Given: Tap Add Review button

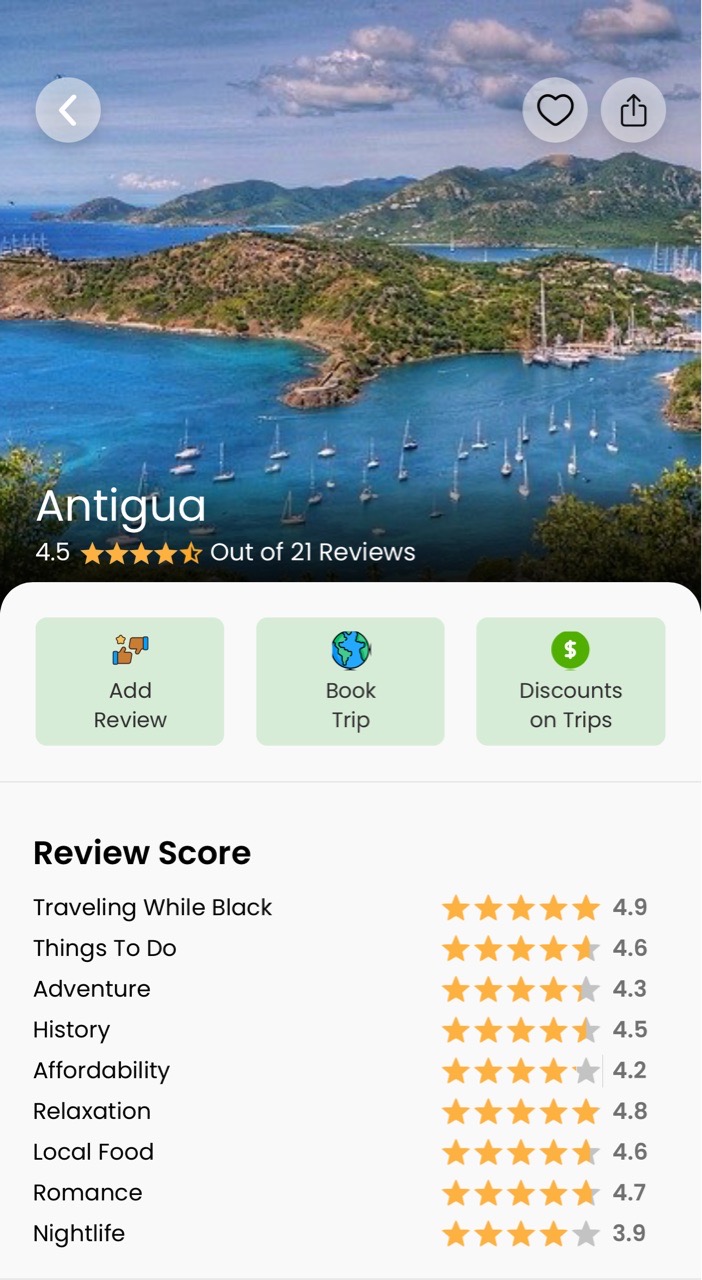Looking at the screenshot, I should point(130,681).
